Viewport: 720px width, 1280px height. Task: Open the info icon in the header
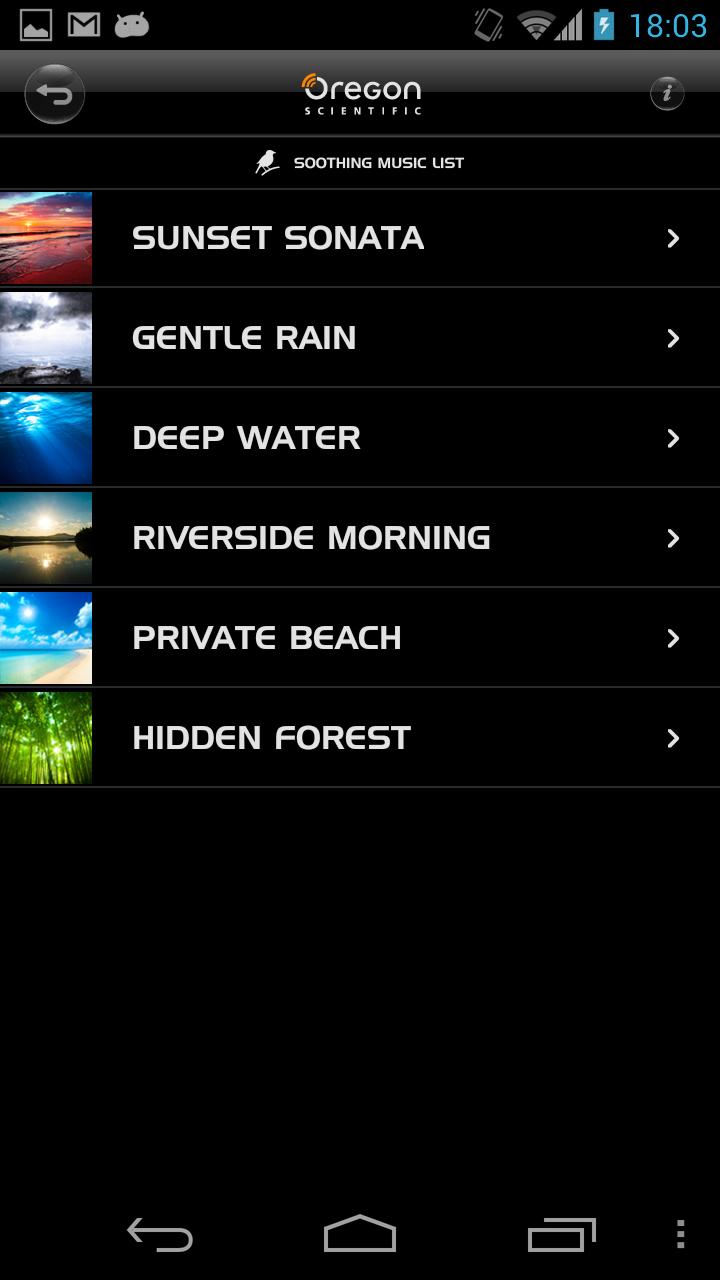coord(667,94)
